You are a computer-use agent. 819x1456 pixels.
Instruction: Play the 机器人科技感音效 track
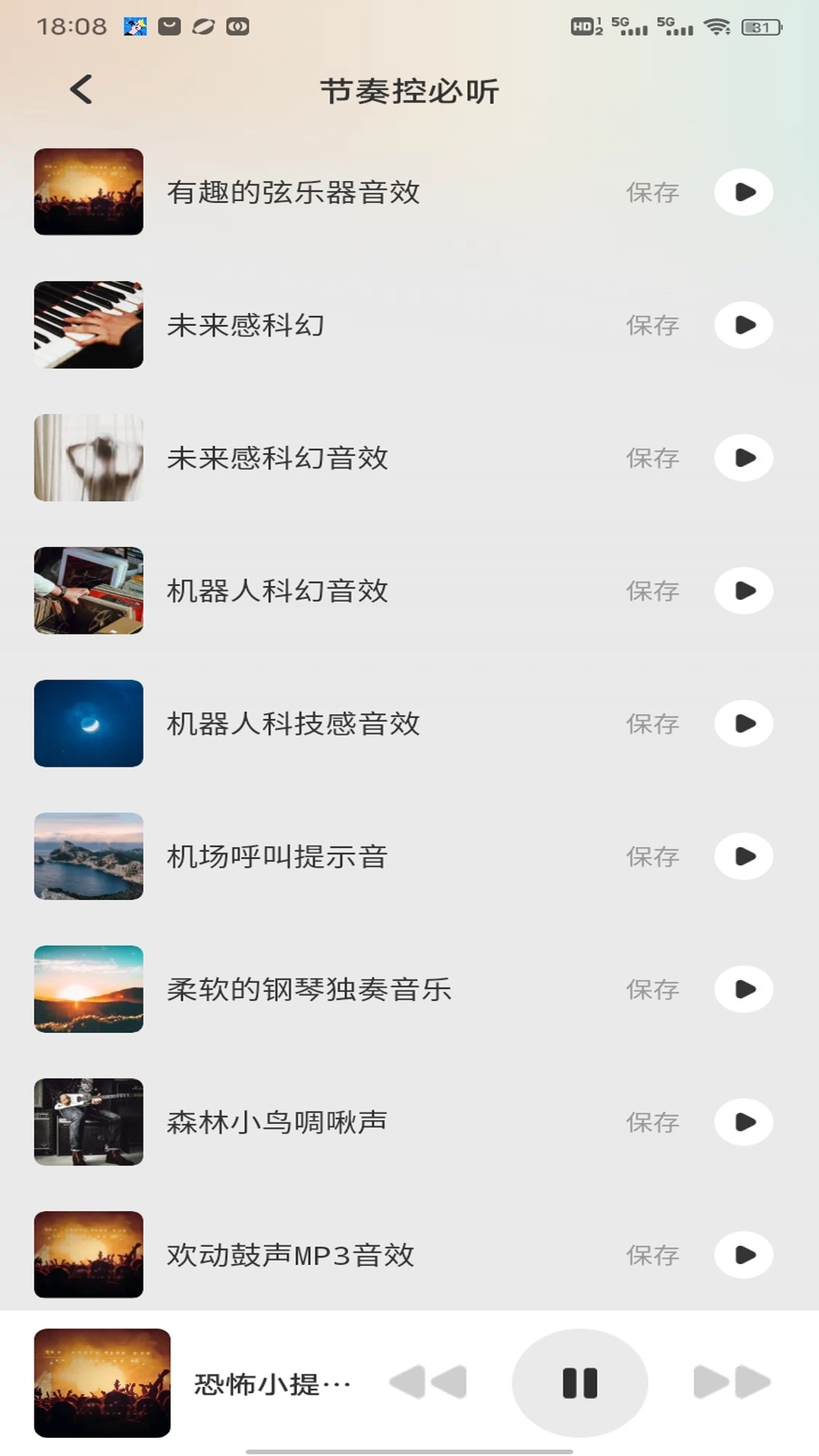click(743, 723)
